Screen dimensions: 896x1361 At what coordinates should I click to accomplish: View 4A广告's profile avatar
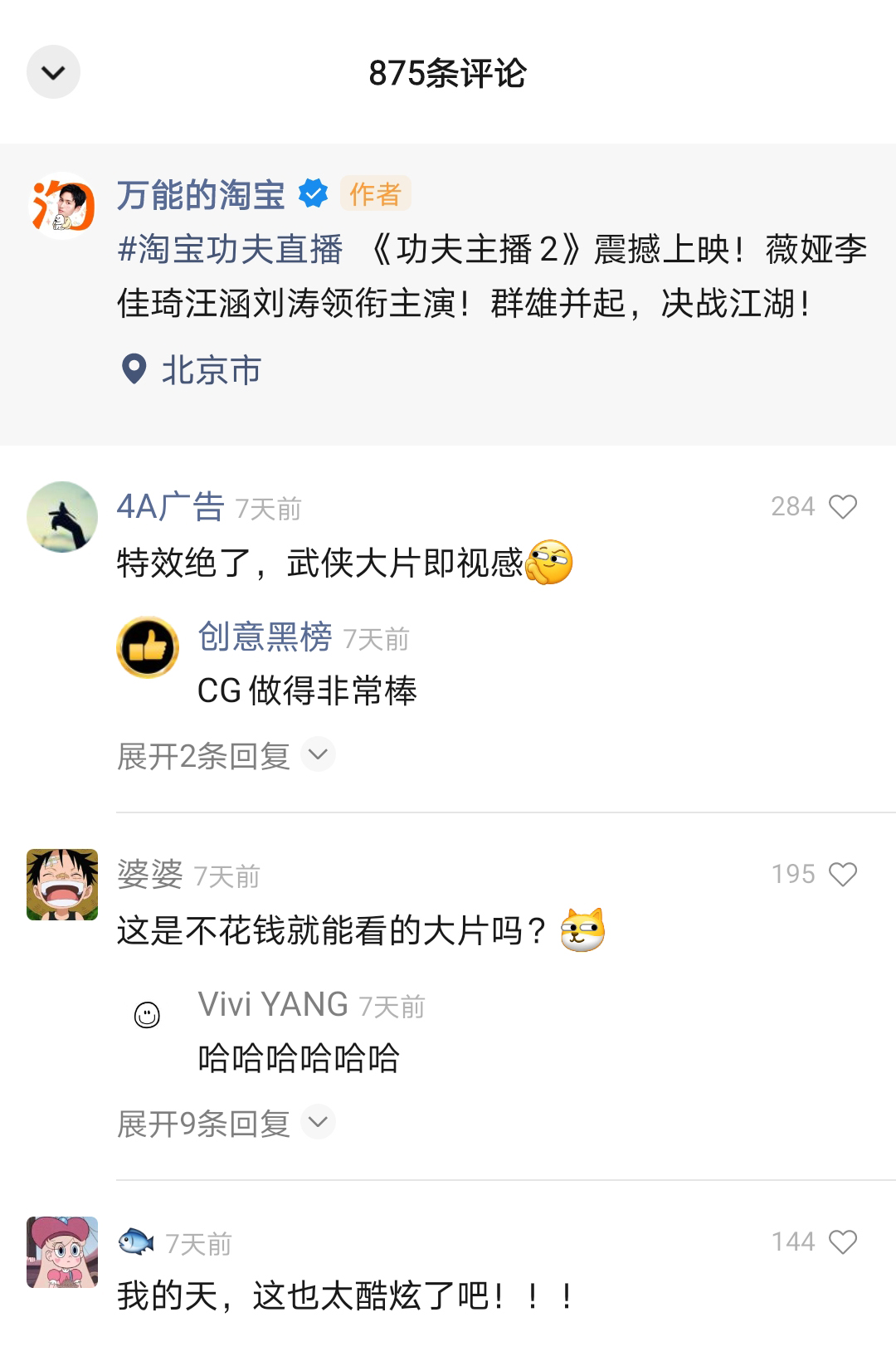[62, 516]
